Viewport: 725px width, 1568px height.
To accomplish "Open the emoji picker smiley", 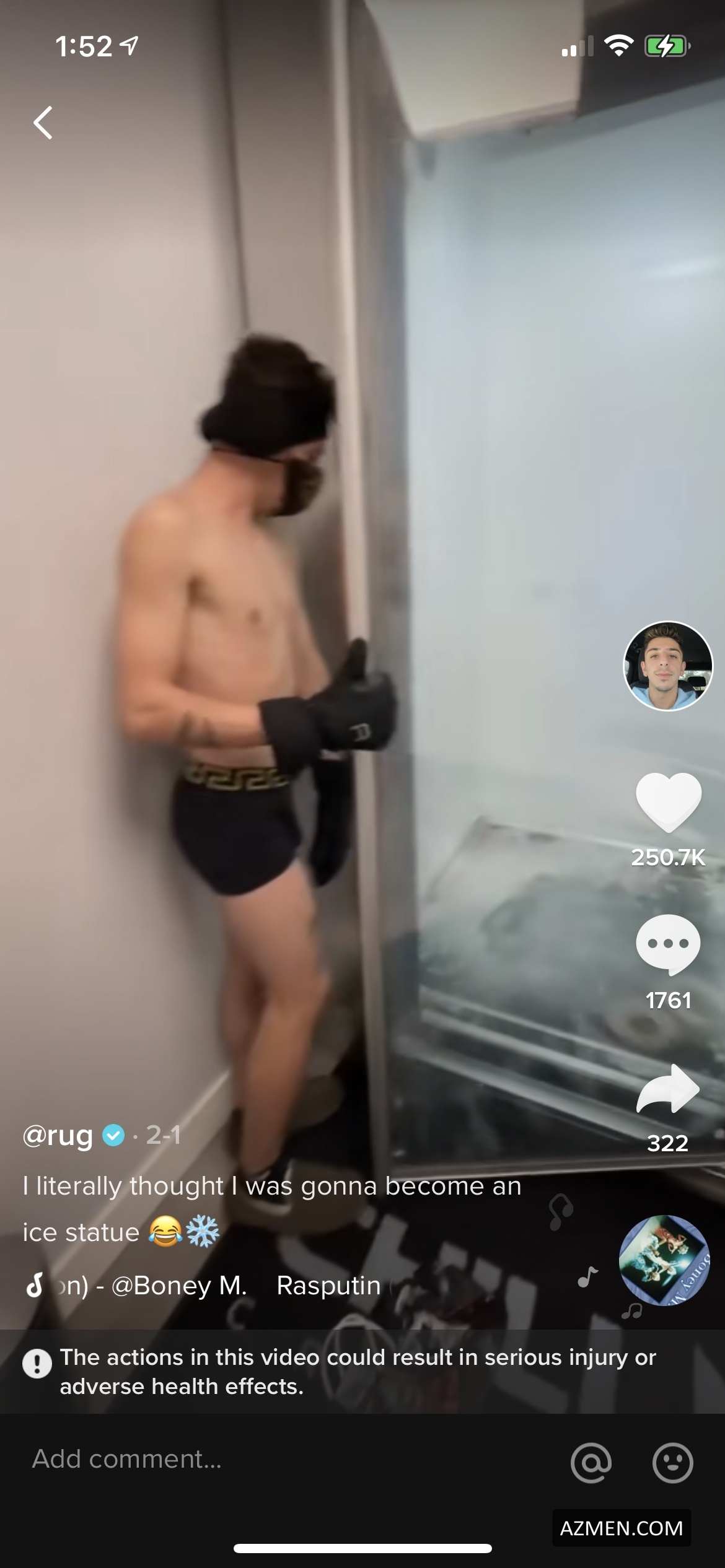I will click(x=672, y=1463).
